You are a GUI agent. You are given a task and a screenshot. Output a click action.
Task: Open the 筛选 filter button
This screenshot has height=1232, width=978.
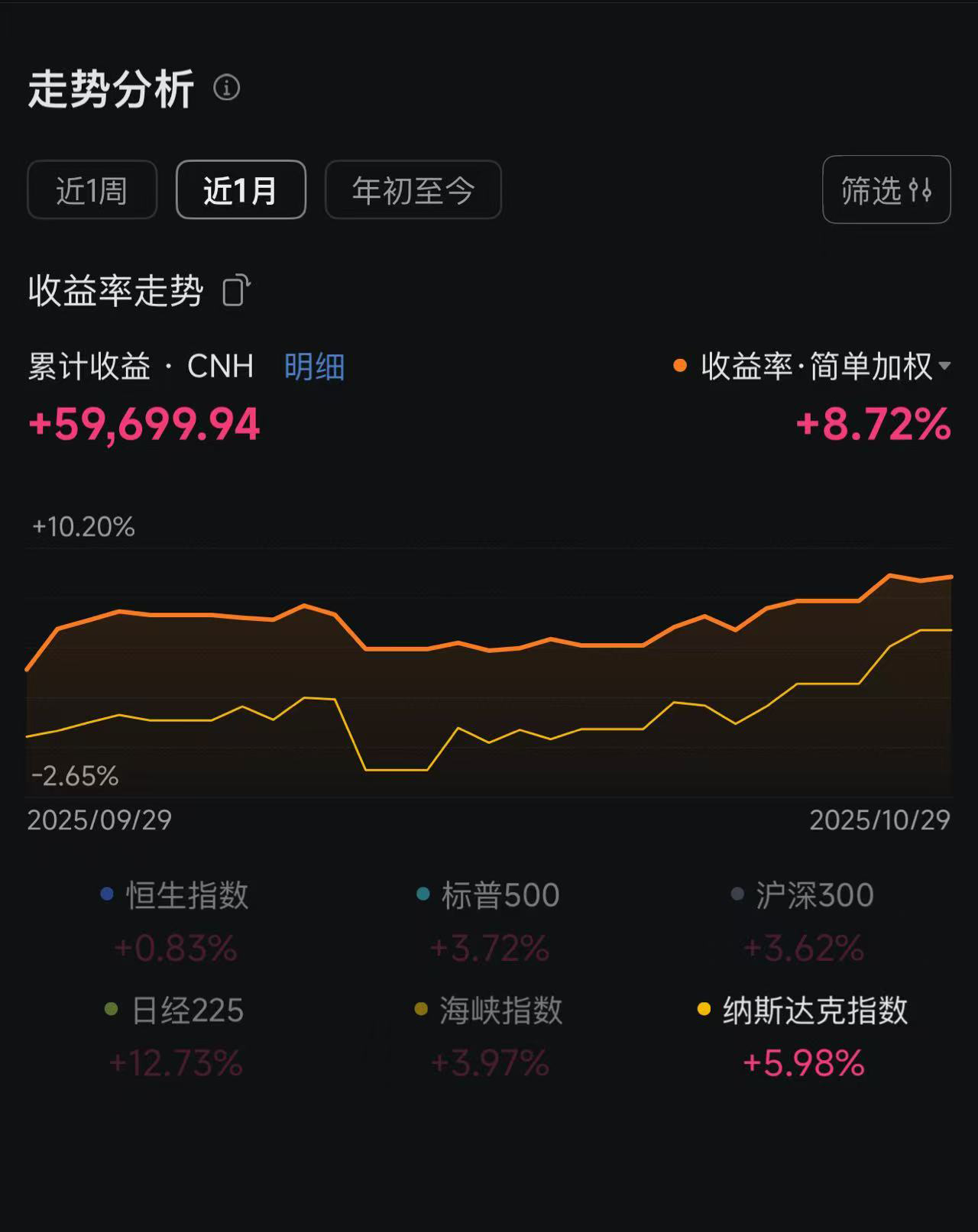[x=886, y=190]
